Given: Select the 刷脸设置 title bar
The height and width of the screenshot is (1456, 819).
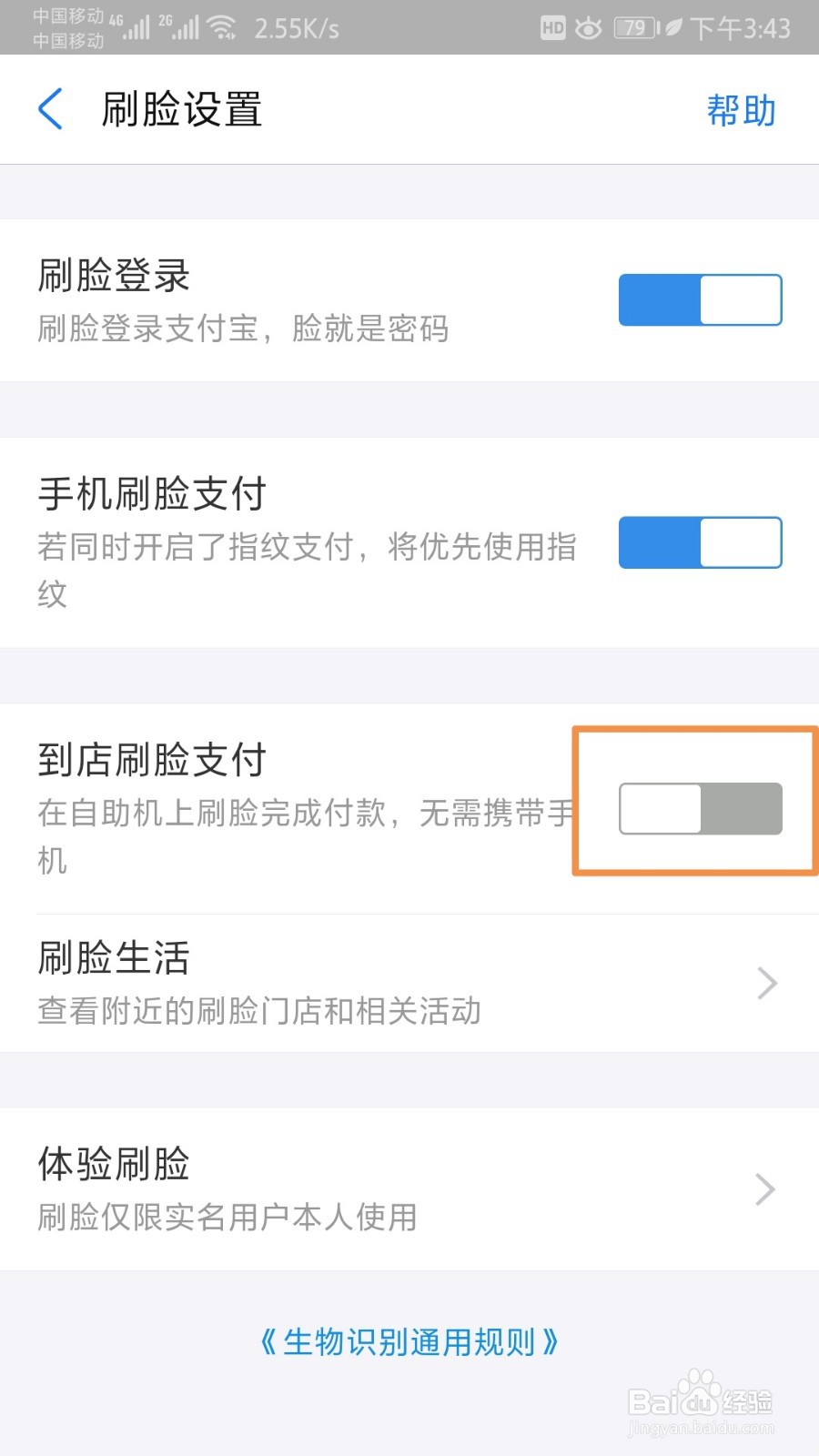Looking at the screenshot, I should coord(179,108).
